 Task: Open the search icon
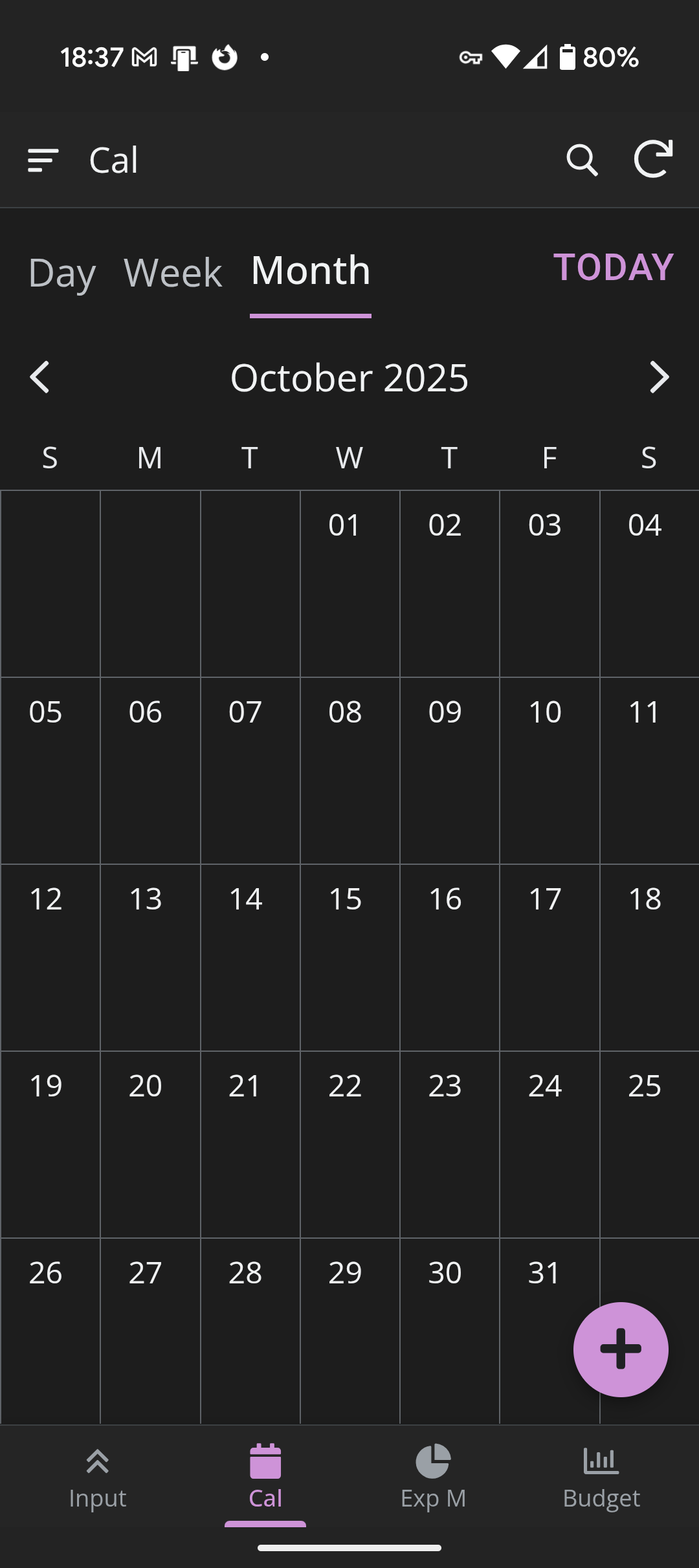[x=581, y=160]
